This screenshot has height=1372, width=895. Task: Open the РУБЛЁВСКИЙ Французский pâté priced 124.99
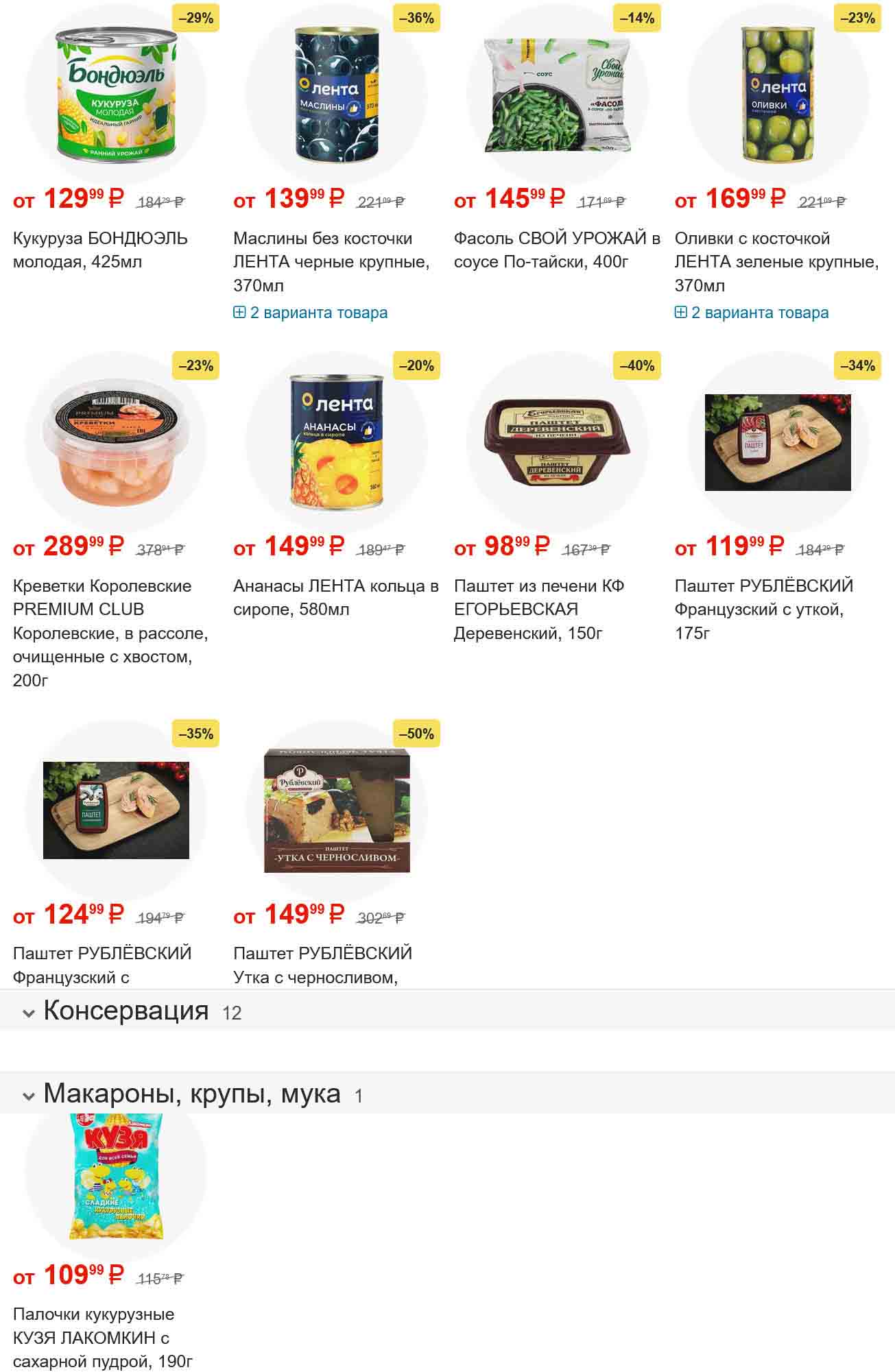102,965
